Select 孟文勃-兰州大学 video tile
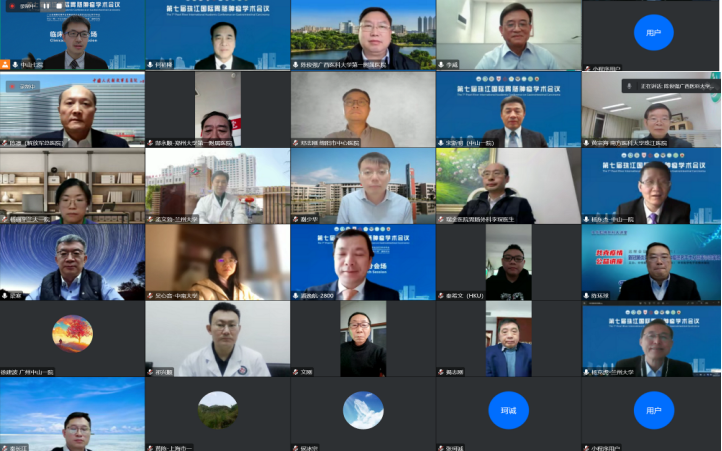Image resolution: width=722 pixels, height=451 pixels. click(217, 187)
